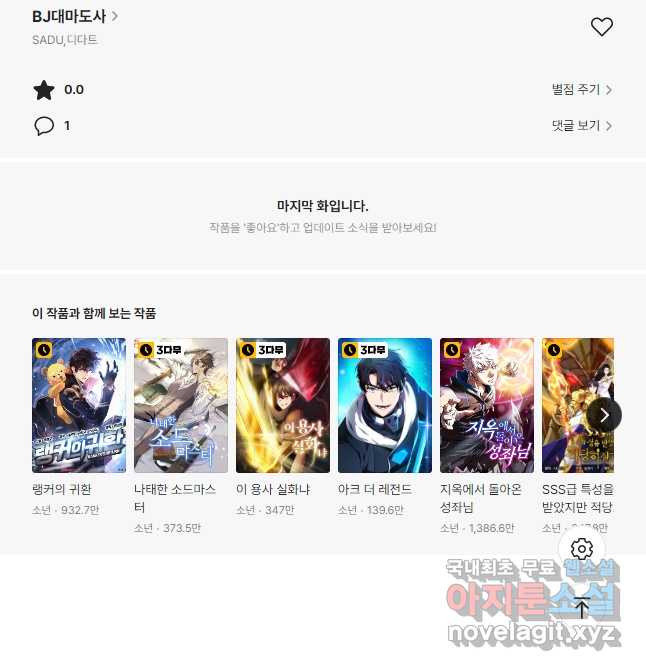Open the BJ대마도사 series page

point(75,16)
